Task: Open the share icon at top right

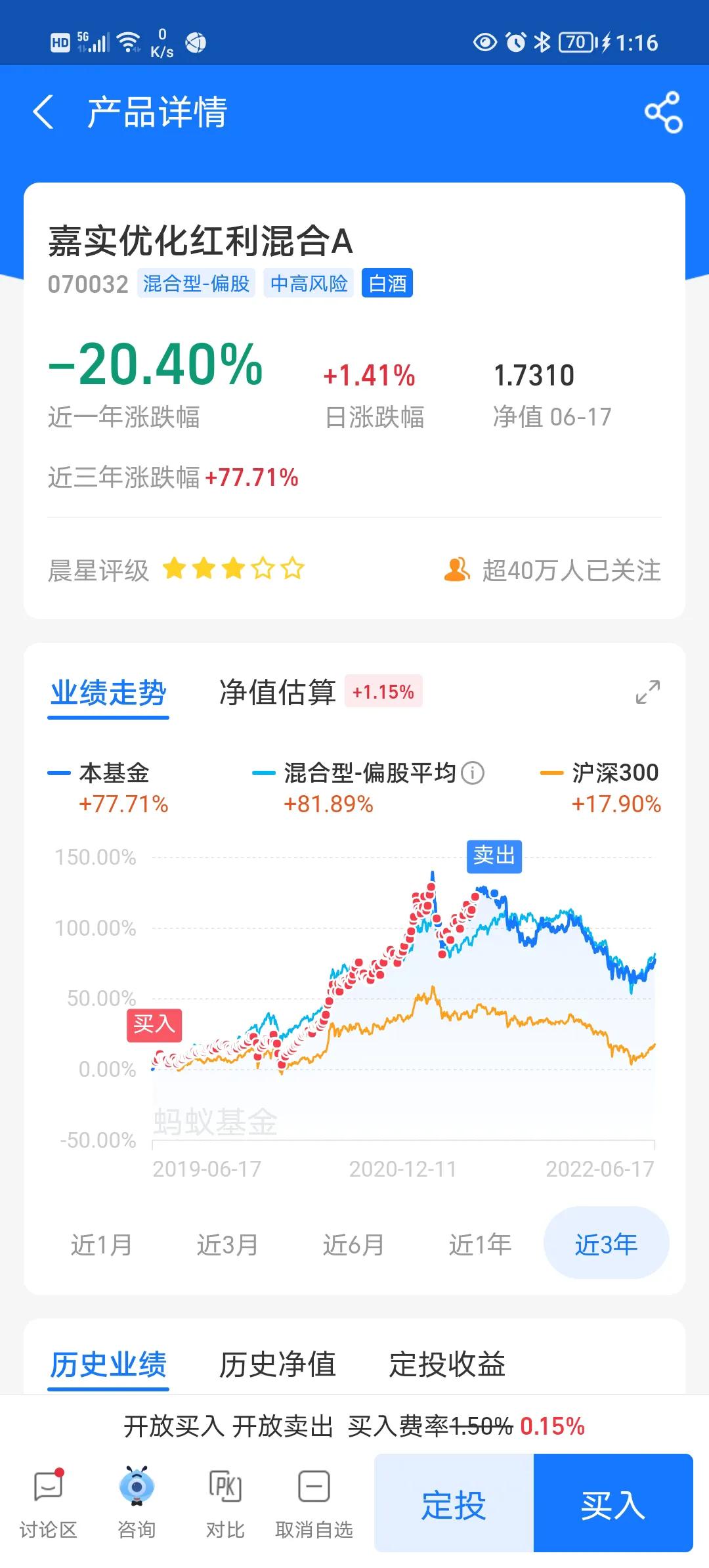Action: (663, 113)
